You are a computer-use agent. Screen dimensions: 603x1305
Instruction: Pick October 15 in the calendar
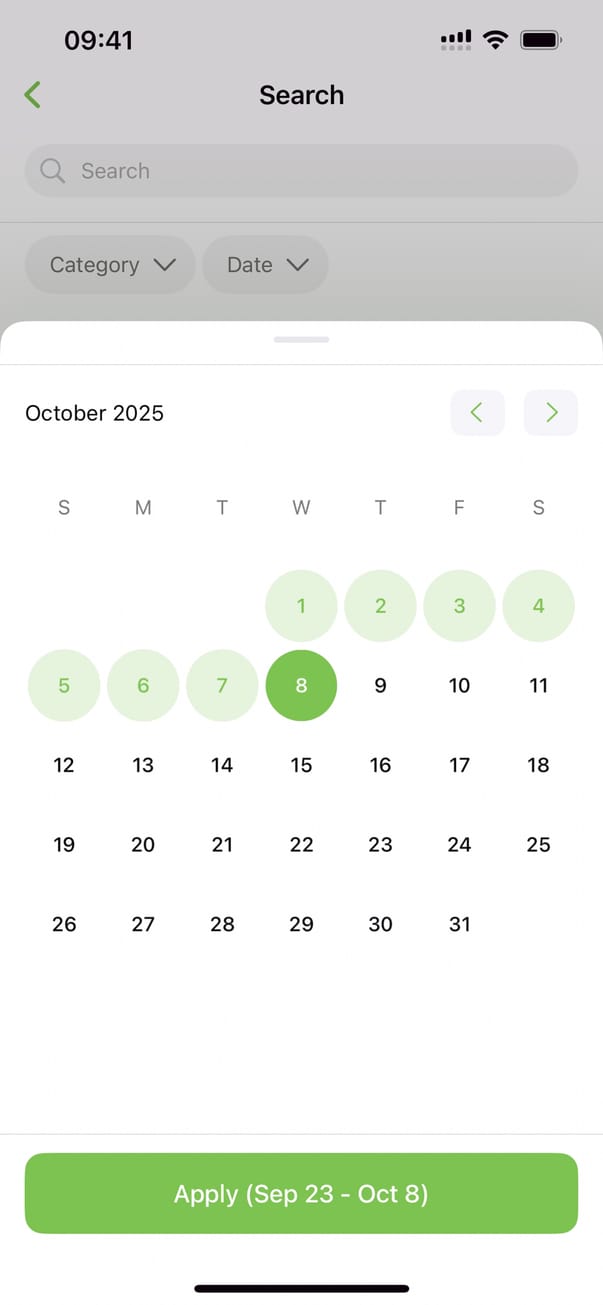301,765
